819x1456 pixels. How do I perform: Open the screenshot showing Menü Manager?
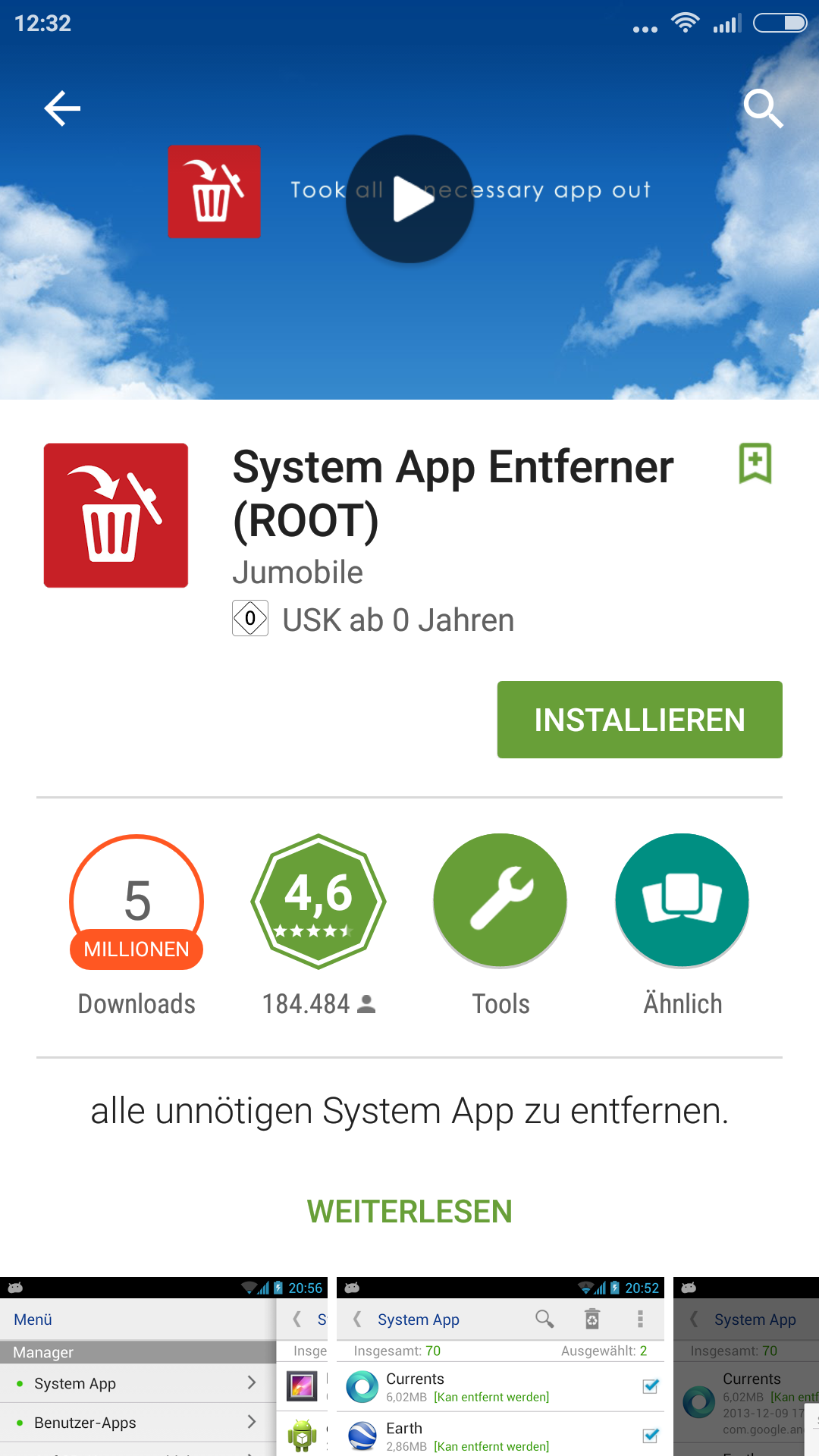pos(164,1367)
